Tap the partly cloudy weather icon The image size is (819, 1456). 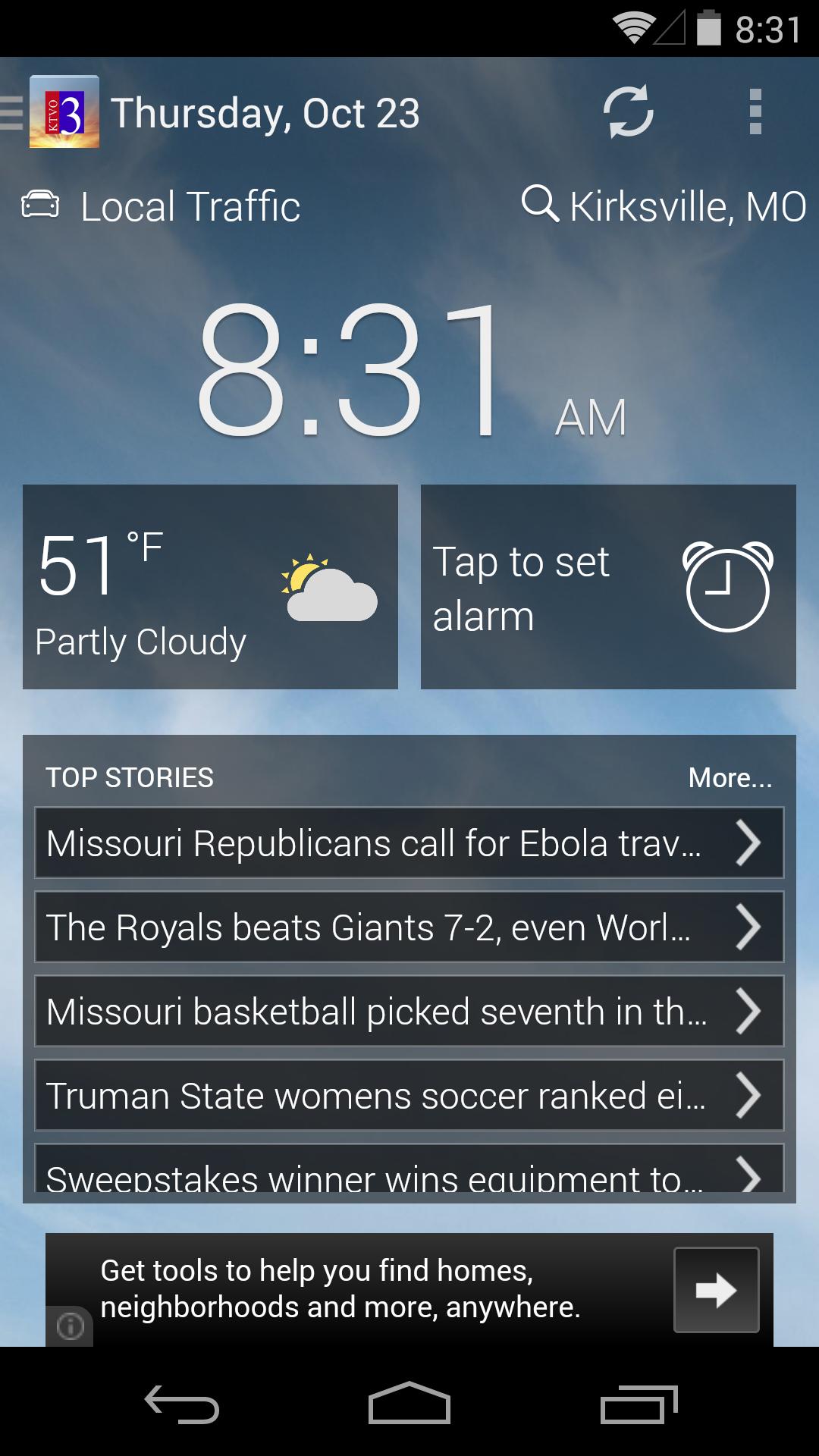(x=329, y=588)
